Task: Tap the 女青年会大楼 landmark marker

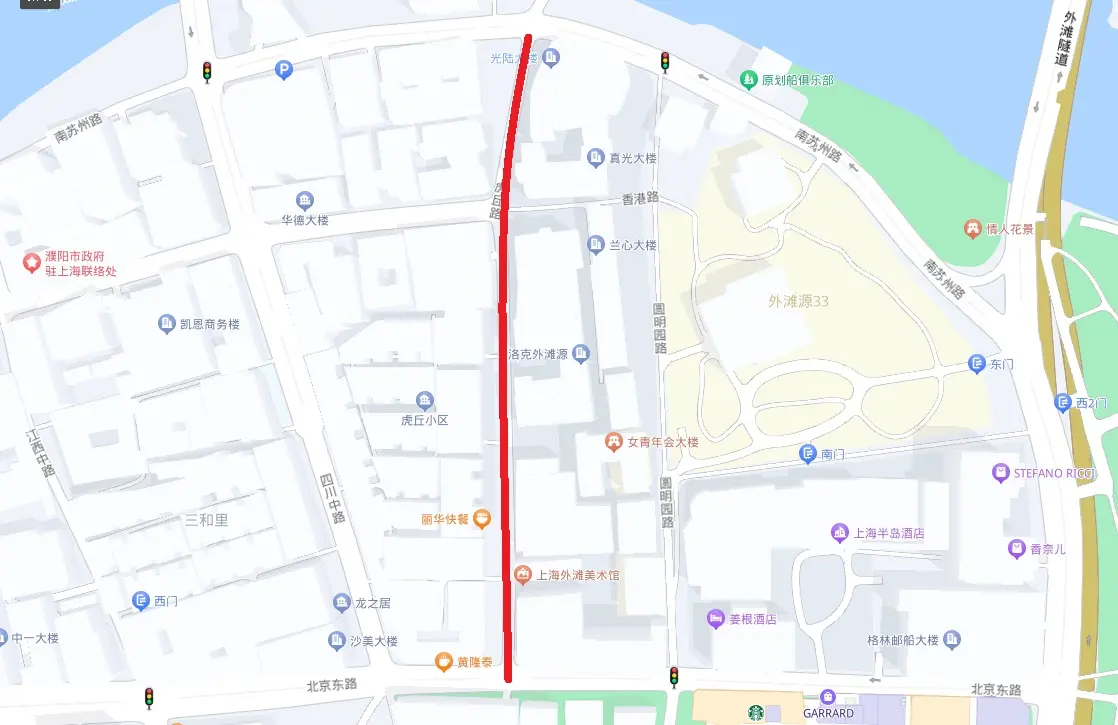Action: (614, 441)
